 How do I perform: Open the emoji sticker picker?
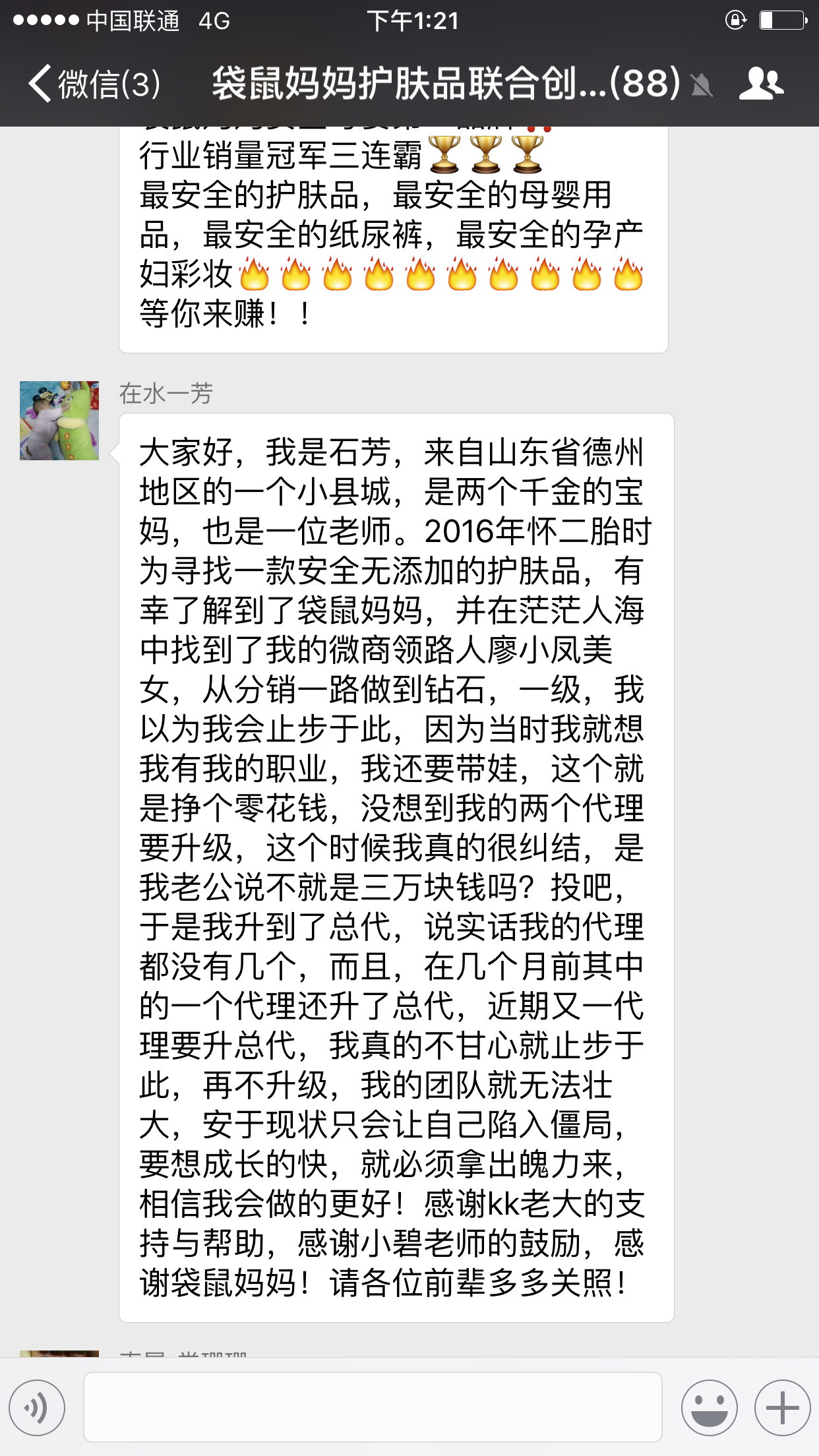709,1407
